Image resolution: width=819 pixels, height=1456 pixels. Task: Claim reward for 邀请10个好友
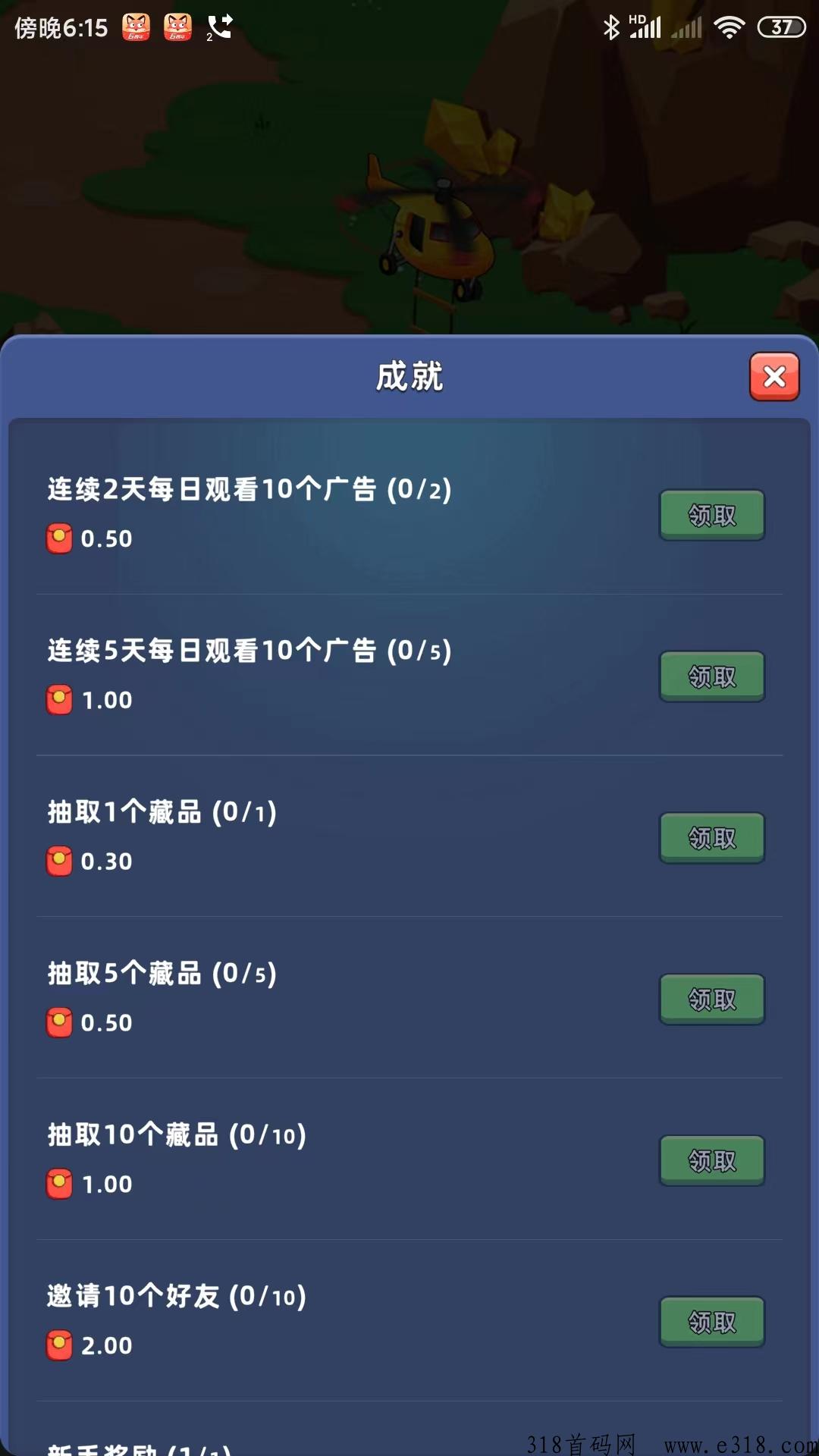coord(712,1320)
